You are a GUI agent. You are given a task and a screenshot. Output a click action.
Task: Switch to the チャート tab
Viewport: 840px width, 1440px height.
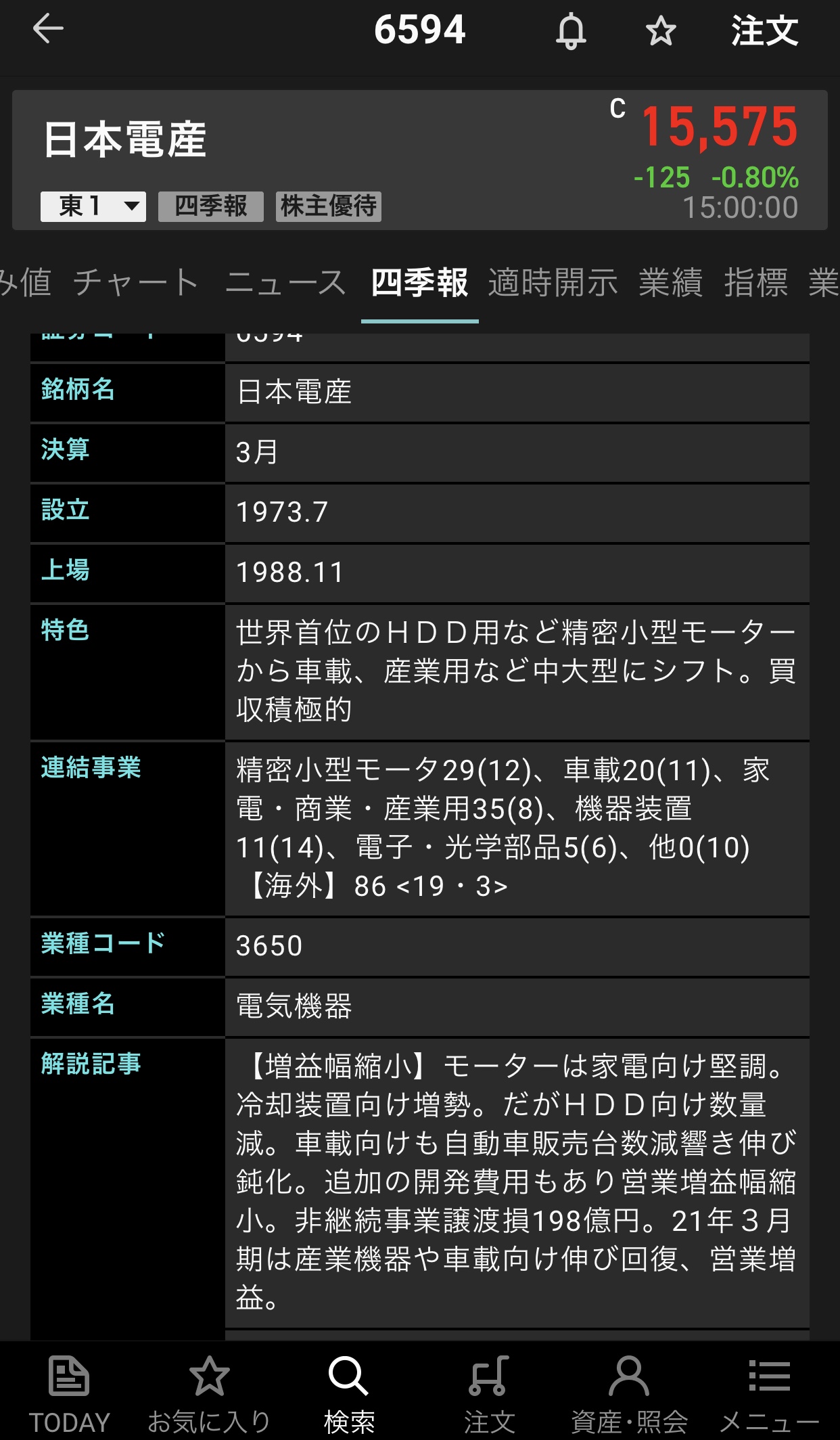click(135, 283)
